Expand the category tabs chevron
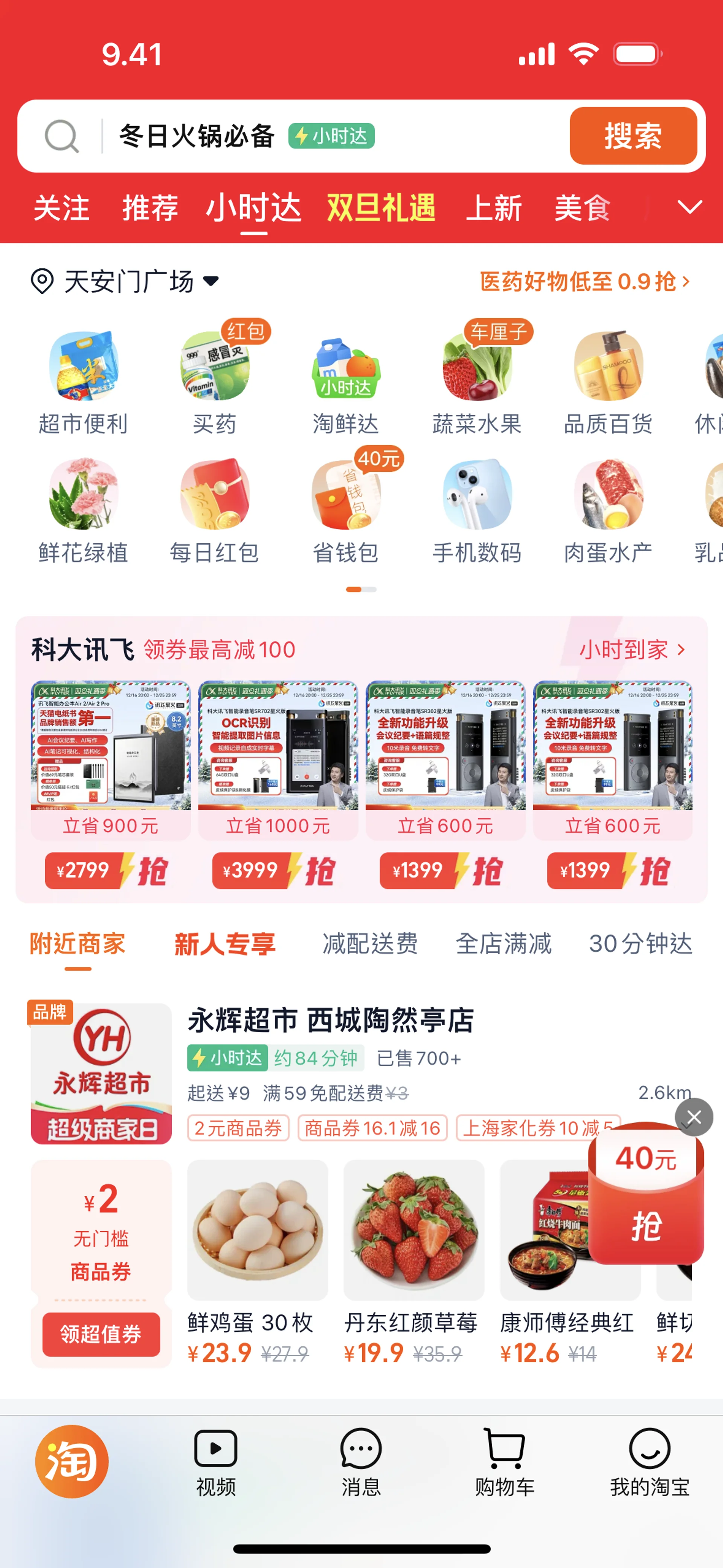Screen dimensions: 723x1568 [689, 208]
